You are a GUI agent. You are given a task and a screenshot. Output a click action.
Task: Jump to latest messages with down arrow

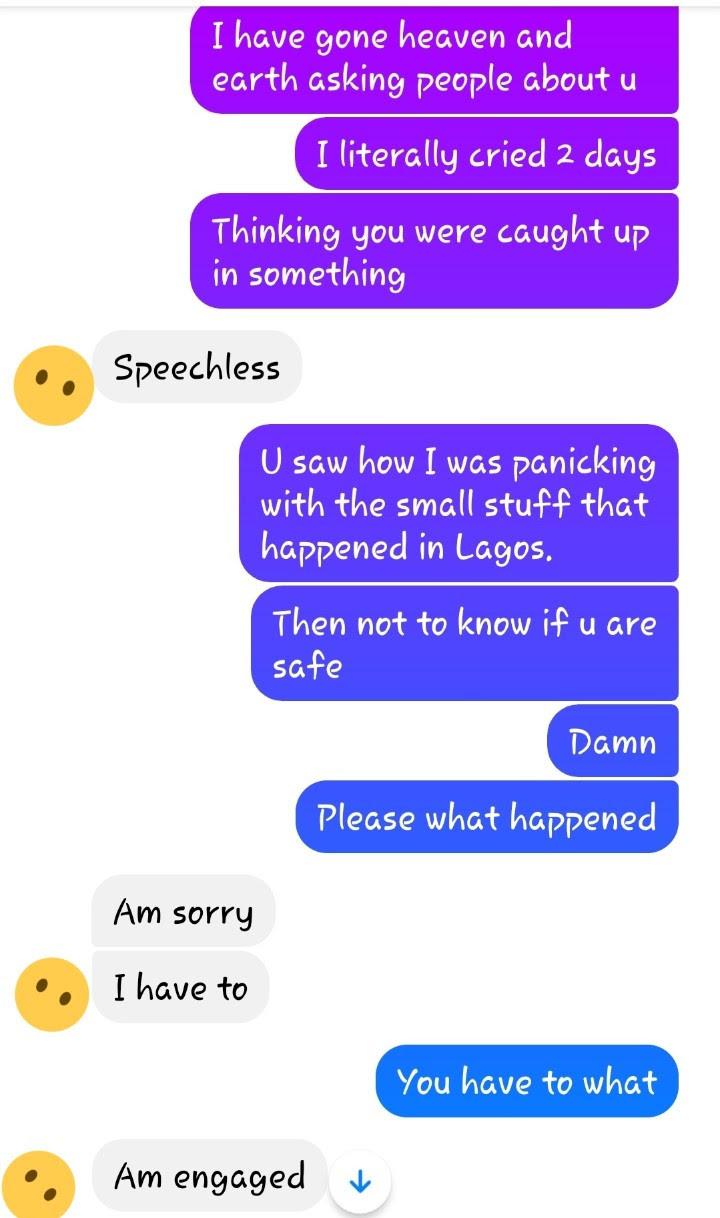pos(359,1182)
